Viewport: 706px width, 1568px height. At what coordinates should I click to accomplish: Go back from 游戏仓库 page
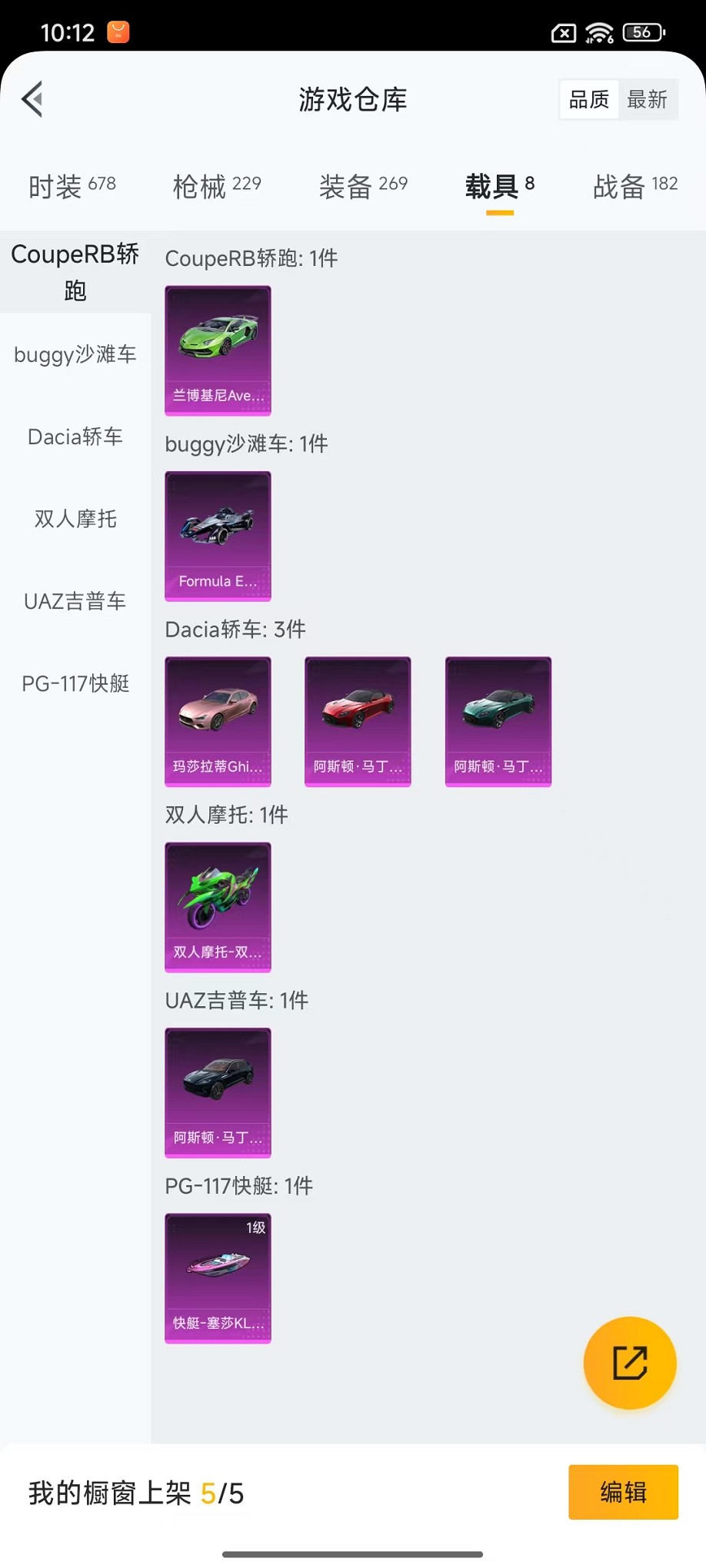32,99
